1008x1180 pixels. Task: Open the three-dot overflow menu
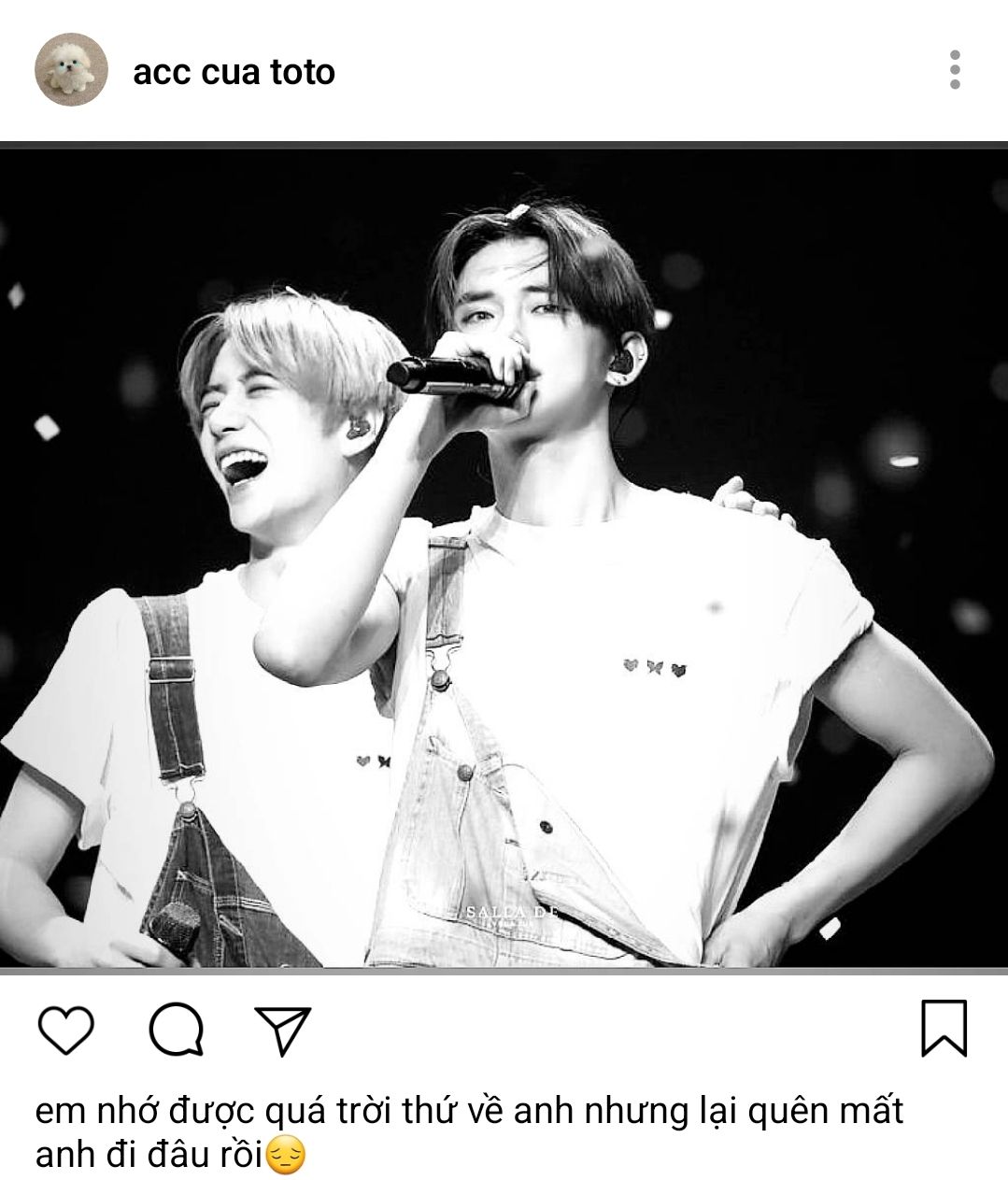pyautogui.click(x=954, y=71)
